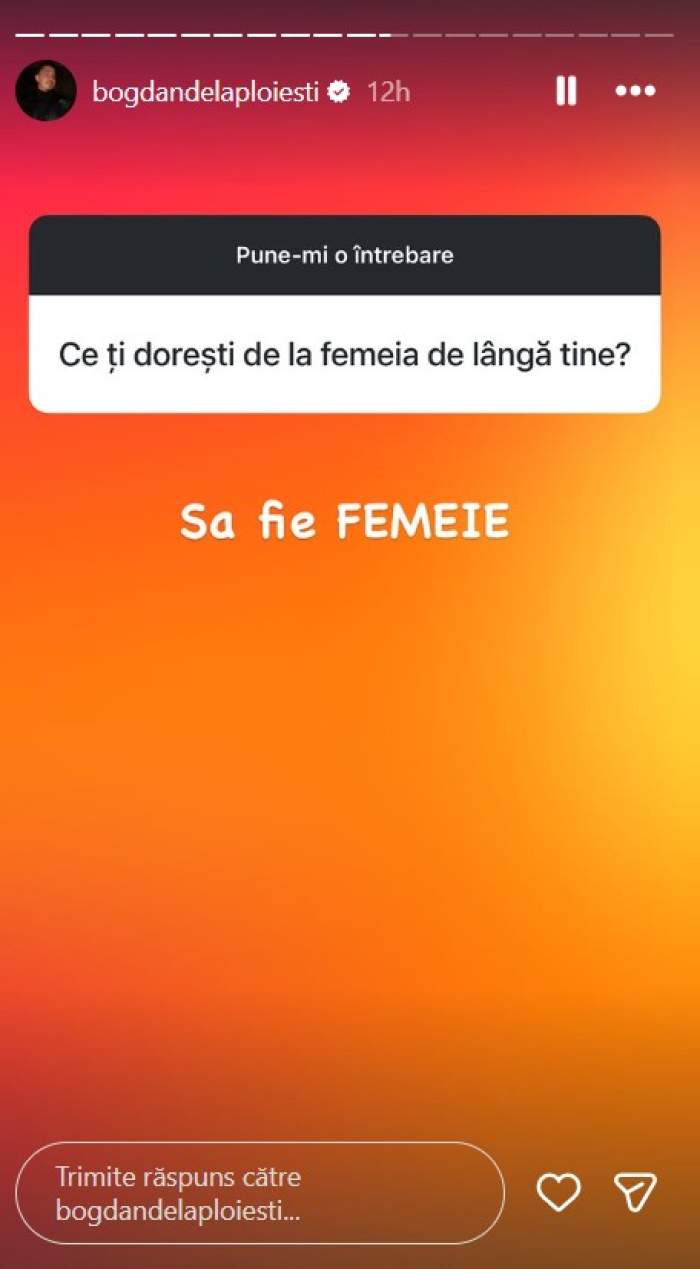Open the bogdandelaploiesti username link
This screenshot has width=700, height=1269.
(x=205, y=92)
